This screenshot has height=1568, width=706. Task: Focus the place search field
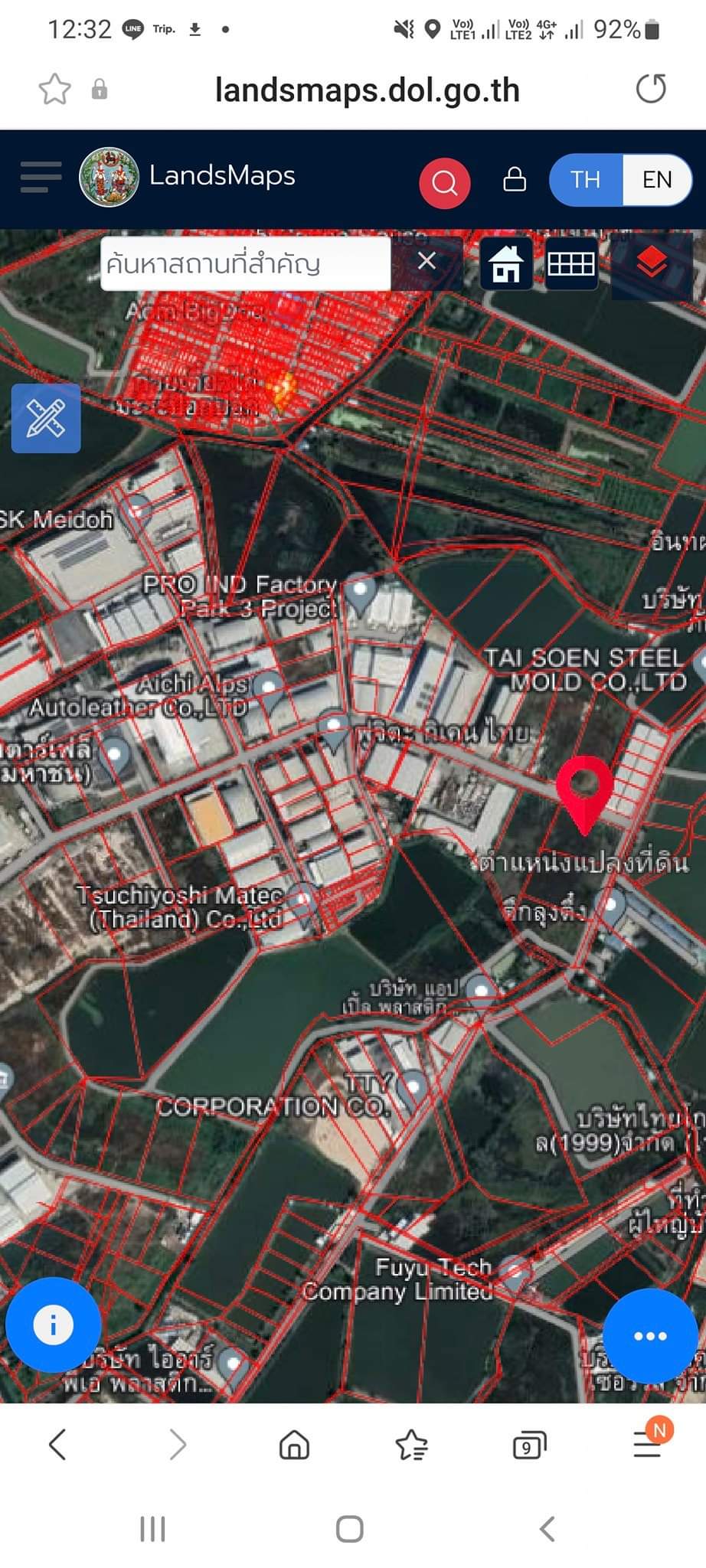point(246,264)
